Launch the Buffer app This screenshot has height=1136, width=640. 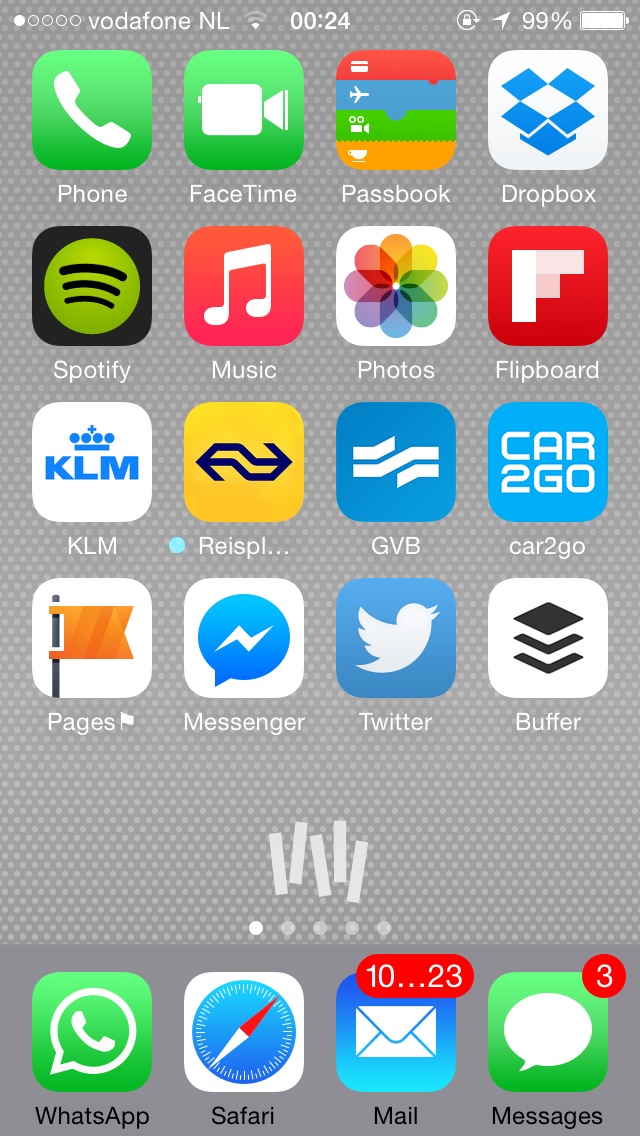point(548,638)
